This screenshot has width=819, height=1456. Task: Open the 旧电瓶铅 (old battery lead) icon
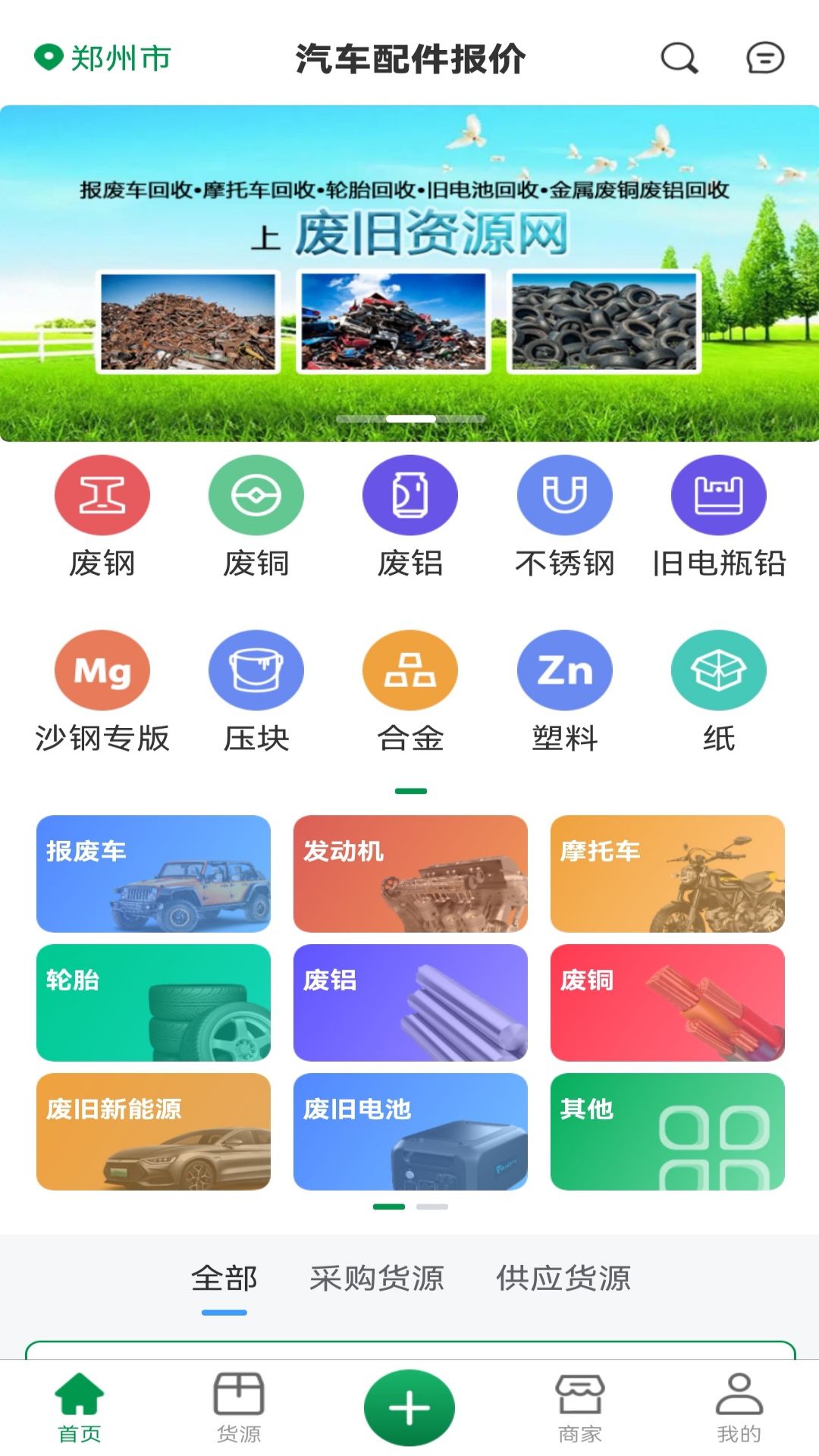[719, 497]
